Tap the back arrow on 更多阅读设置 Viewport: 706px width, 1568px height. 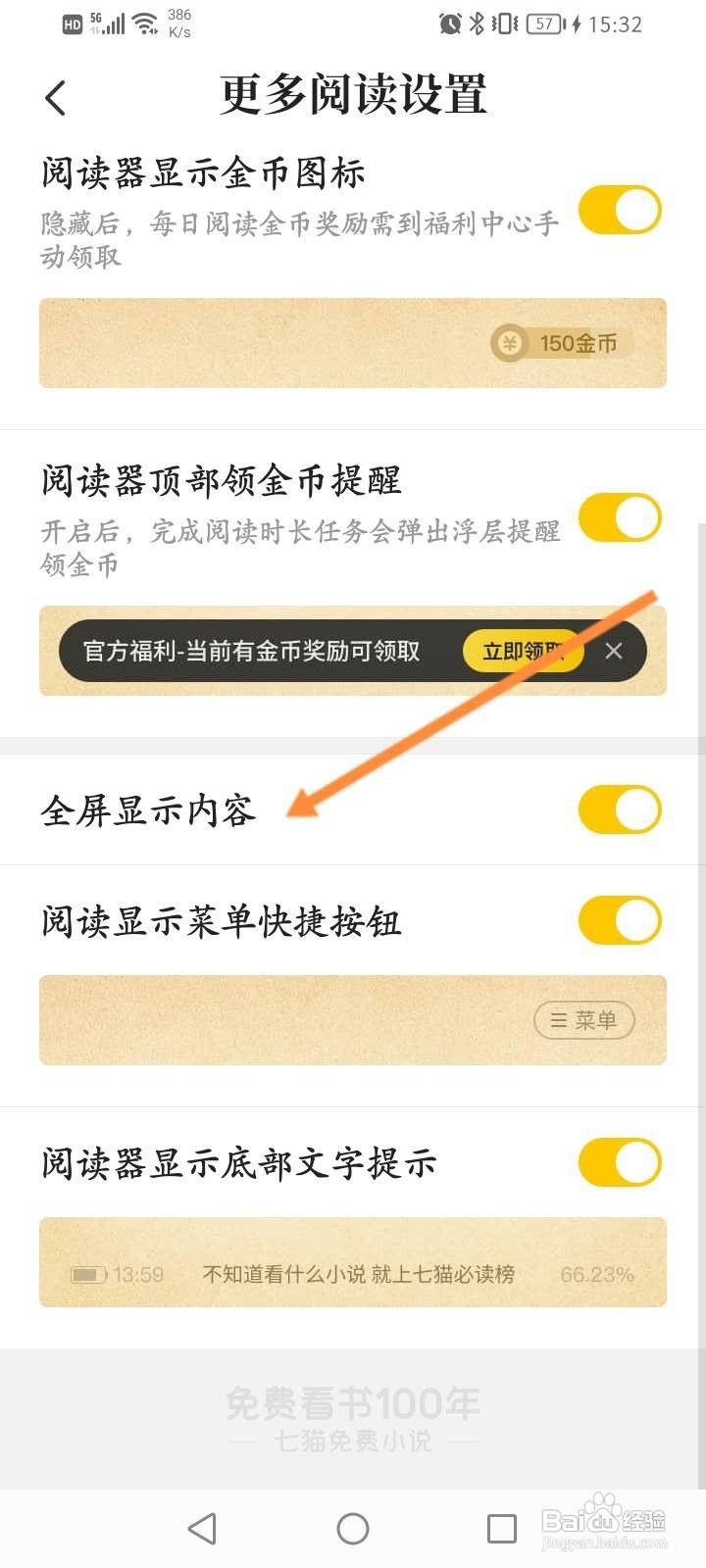(x=55, y=97)
